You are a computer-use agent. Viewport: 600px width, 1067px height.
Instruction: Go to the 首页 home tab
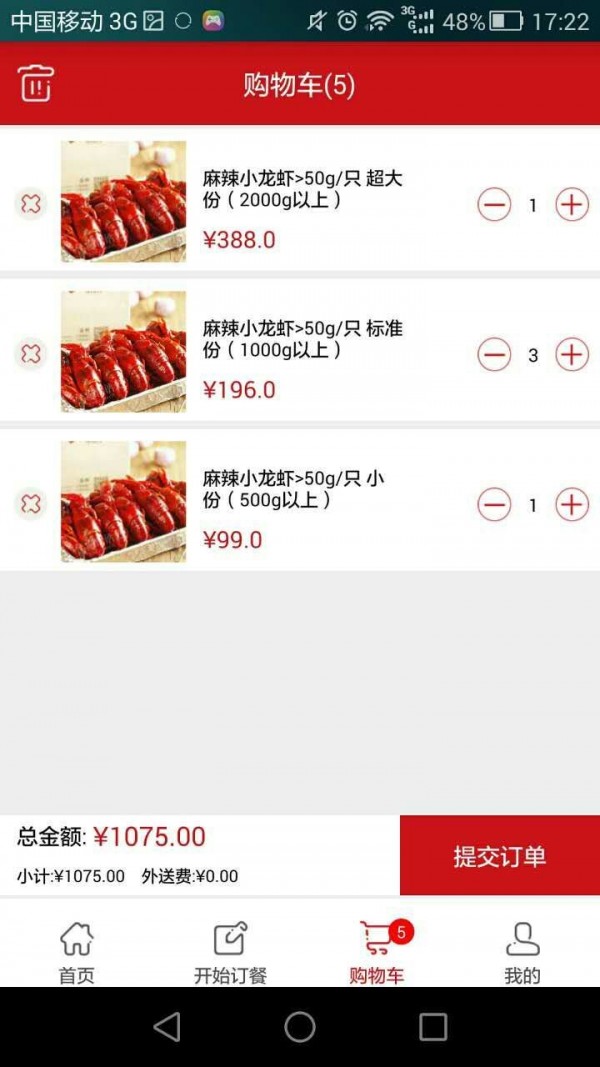(76, 953)
